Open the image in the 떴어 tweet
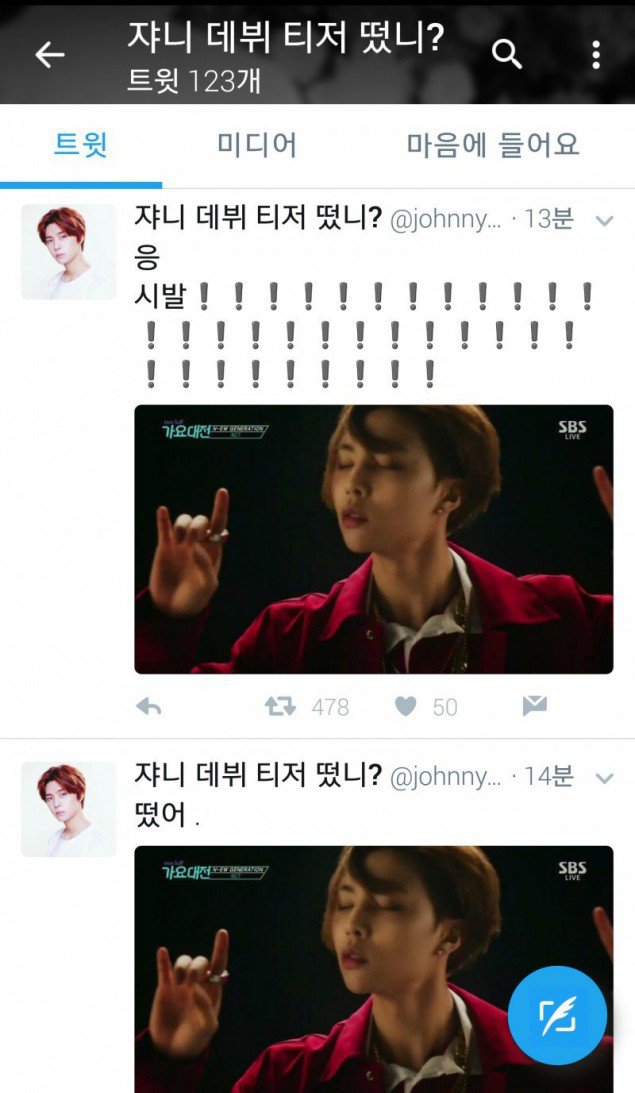 point(374,969)
